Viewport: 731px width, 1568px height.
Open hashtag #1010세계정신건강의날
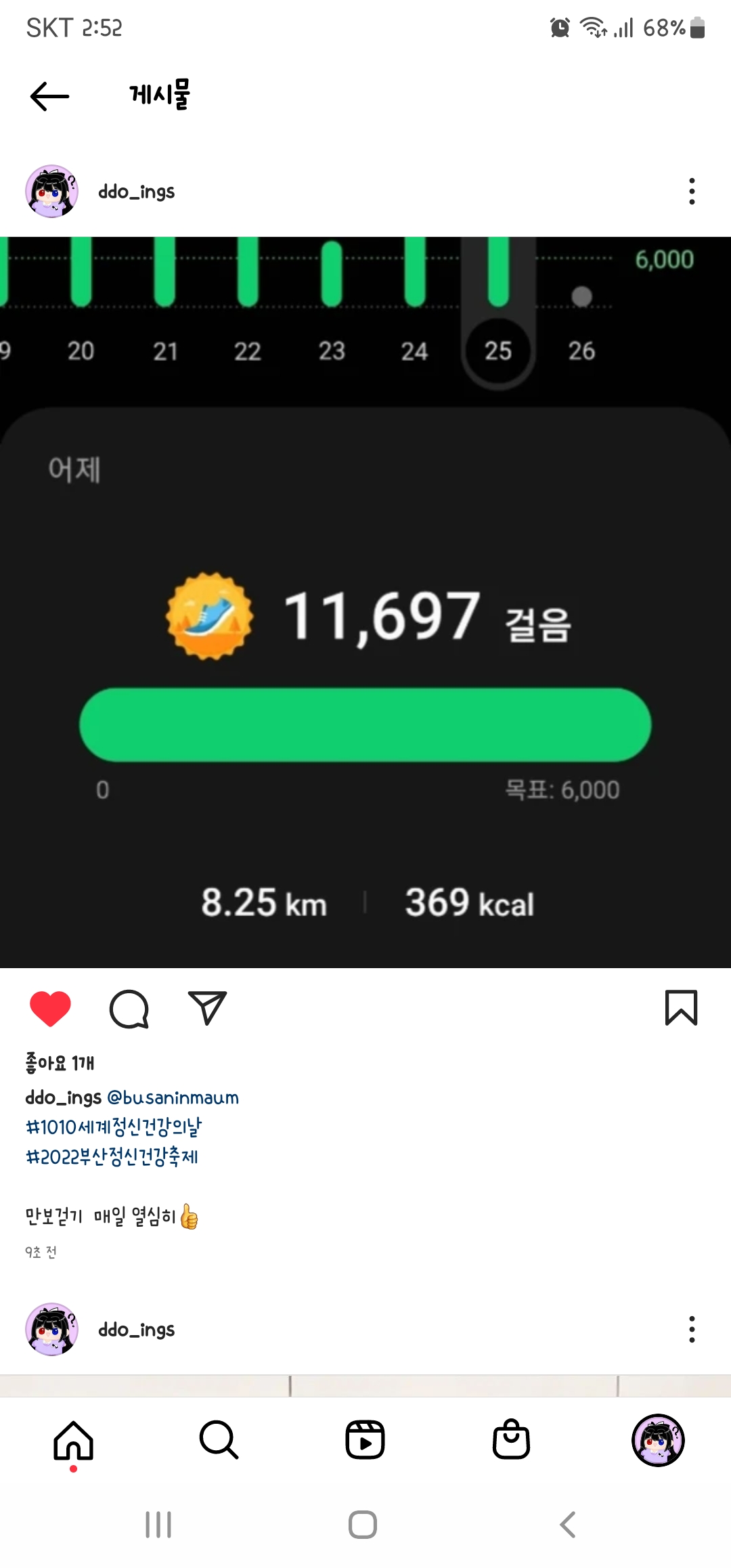tap(114, 1127)
